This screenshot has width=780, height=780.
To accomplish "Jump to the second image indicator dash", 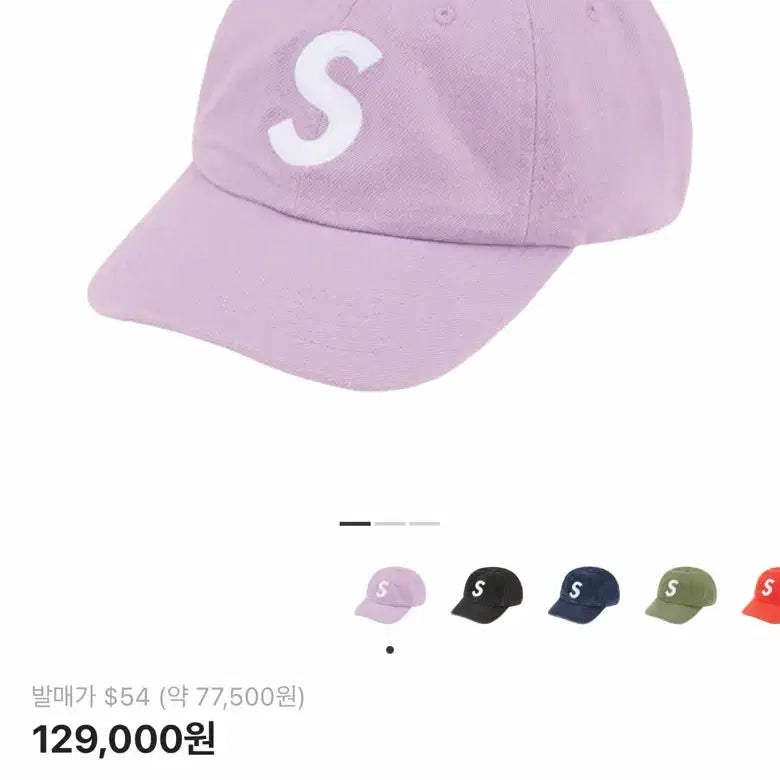I will (x=390, y=523).
